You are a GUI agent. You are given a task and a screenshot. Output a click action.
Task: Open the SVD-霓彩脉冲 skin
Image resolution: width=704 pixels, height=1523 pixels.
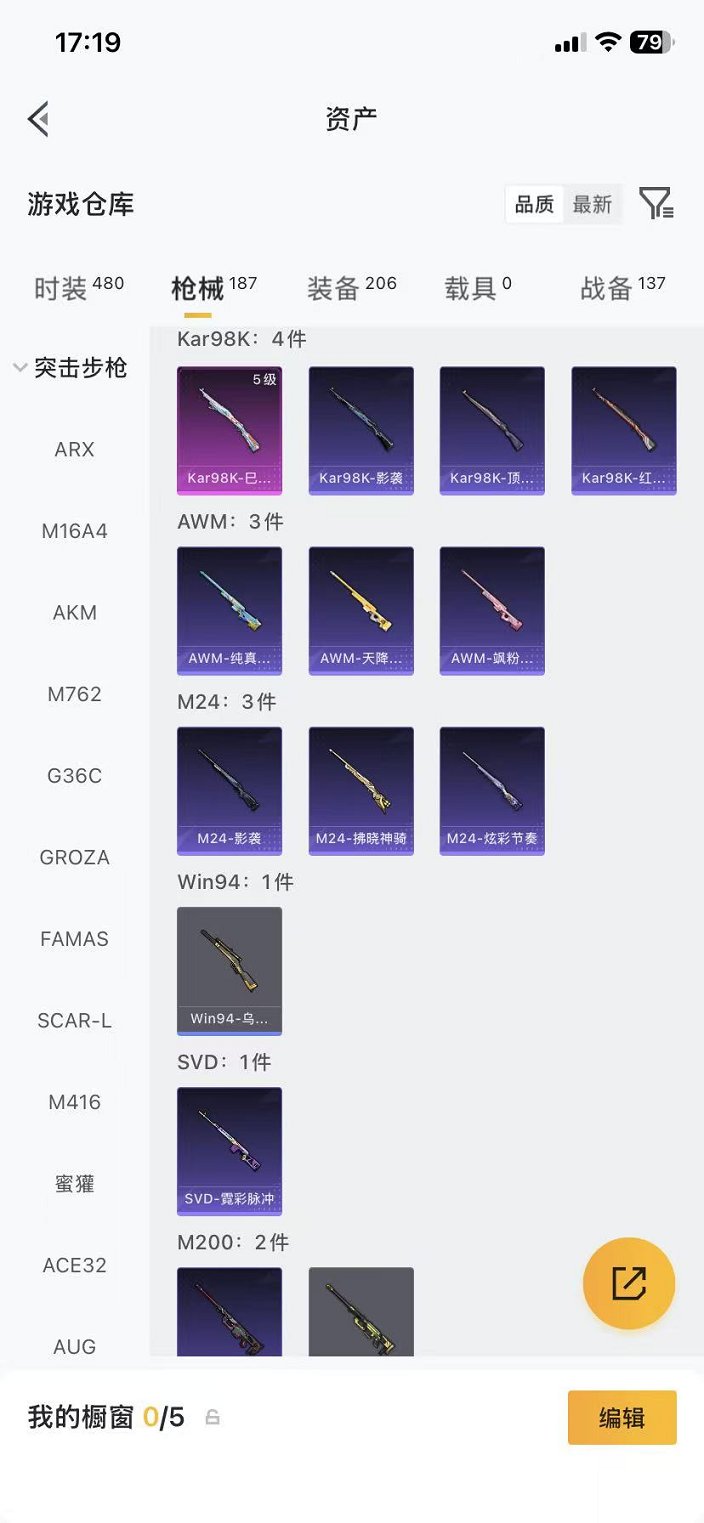click(230, 1151)
